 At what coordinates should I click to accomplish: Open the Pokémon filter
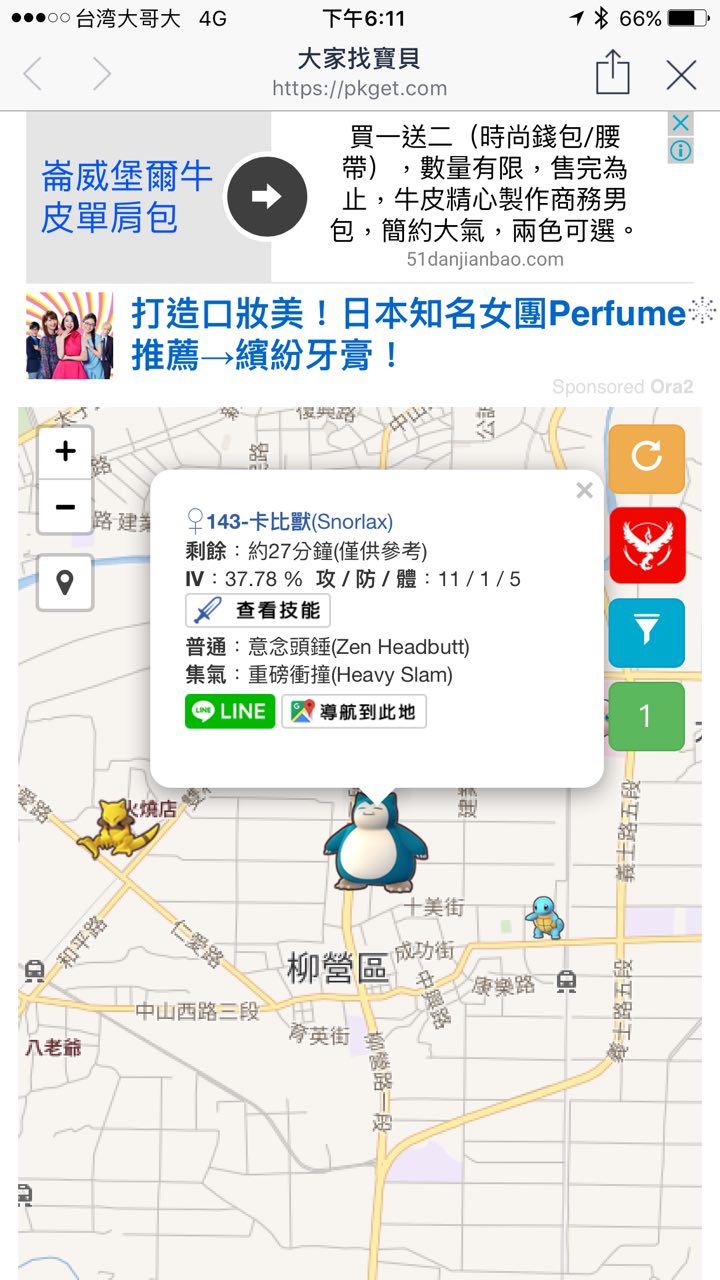647,632
